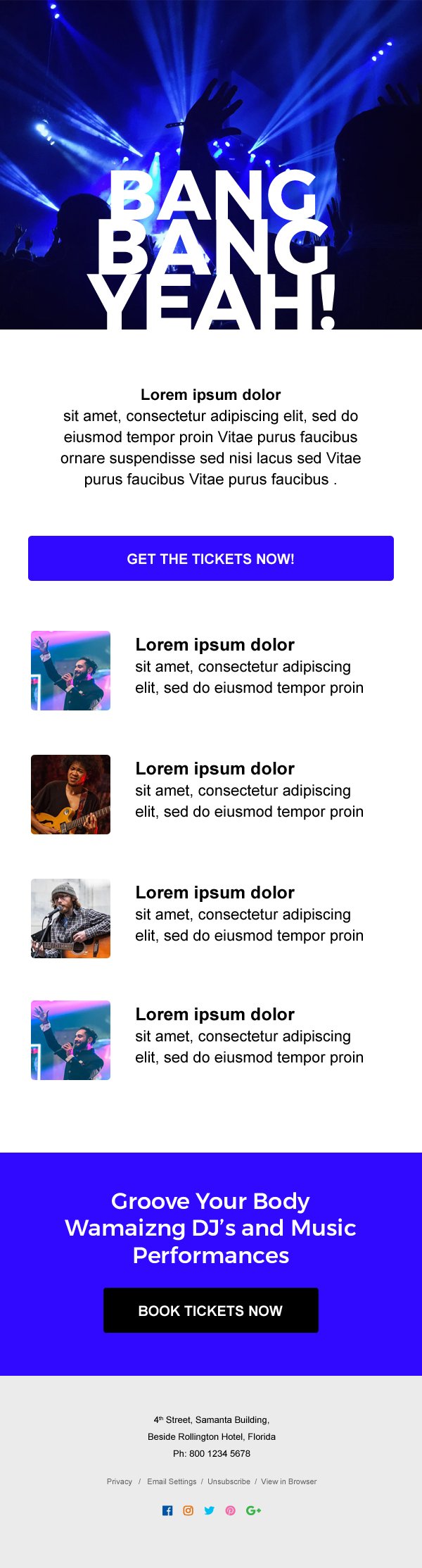Open the Privacy link in the footer
This screenshot has width=422, height=1568.
pos(120,1481)
